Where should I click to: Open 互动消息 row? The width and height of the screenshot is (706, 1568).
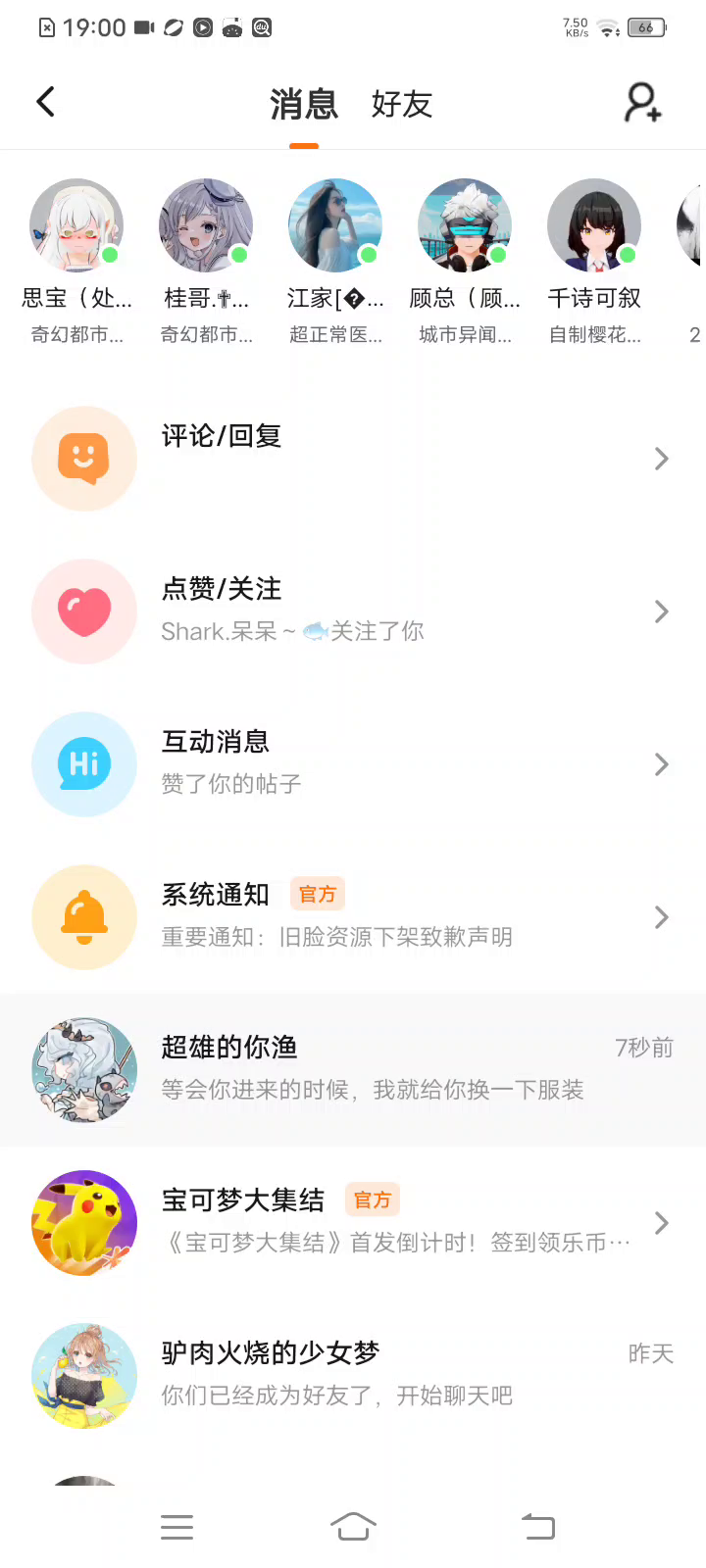[x=353, y=764]
